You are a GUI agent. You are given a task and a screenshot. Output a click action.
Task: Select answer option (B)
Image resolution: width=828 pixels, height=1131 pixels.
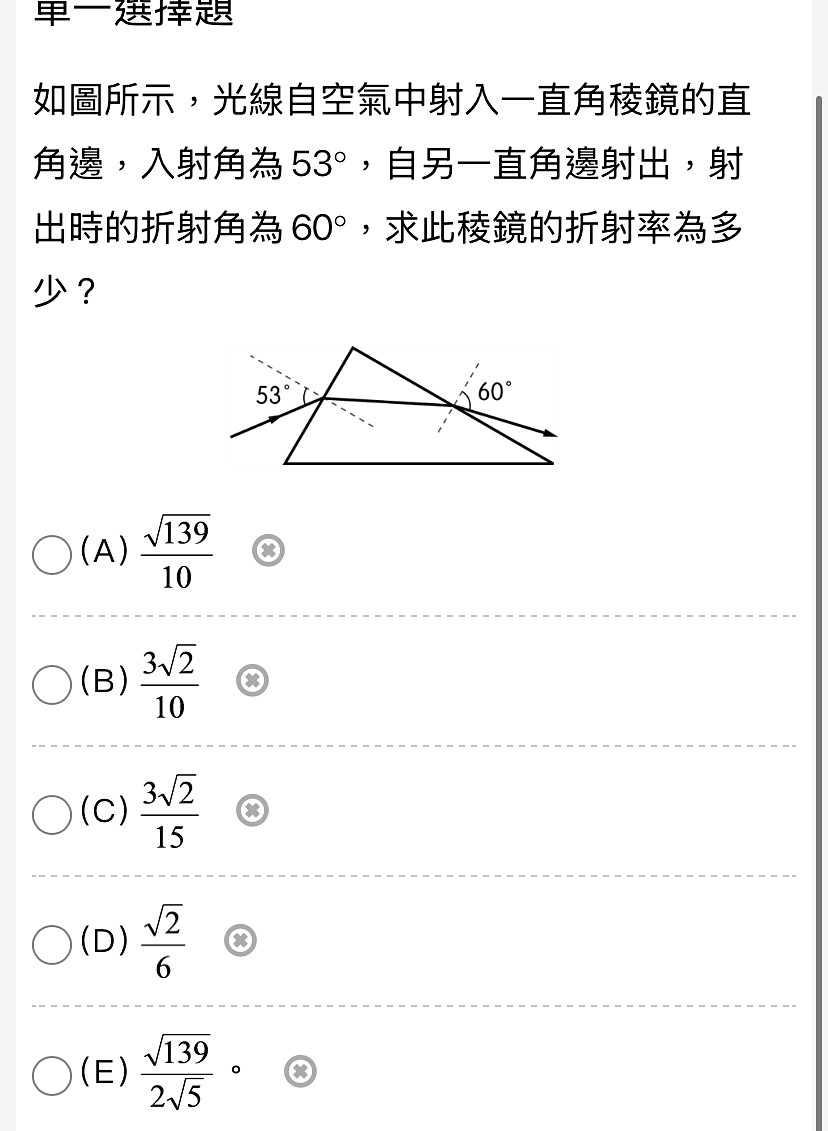tap(52, 685)
